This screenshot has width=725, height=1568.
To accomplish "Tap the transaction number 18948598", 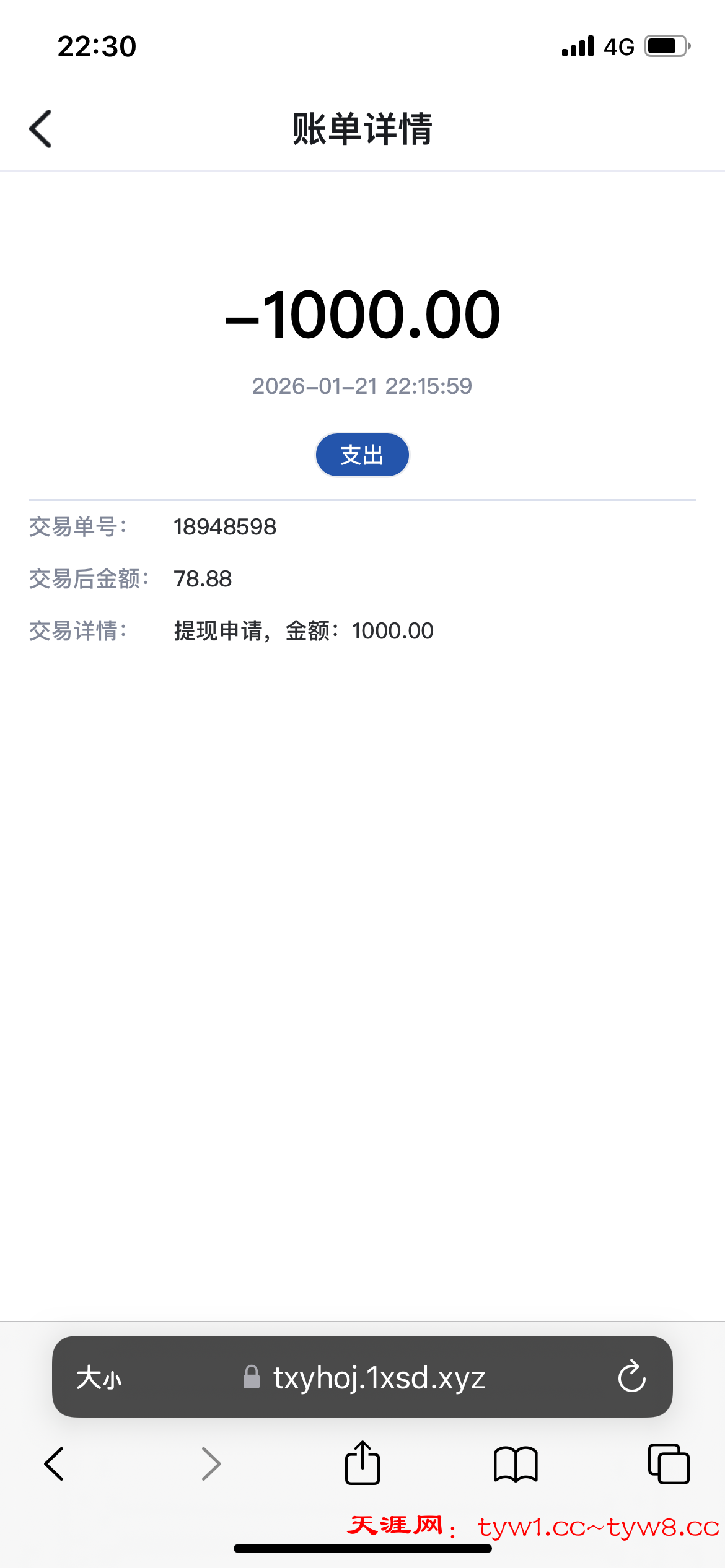I will (224, 528).
